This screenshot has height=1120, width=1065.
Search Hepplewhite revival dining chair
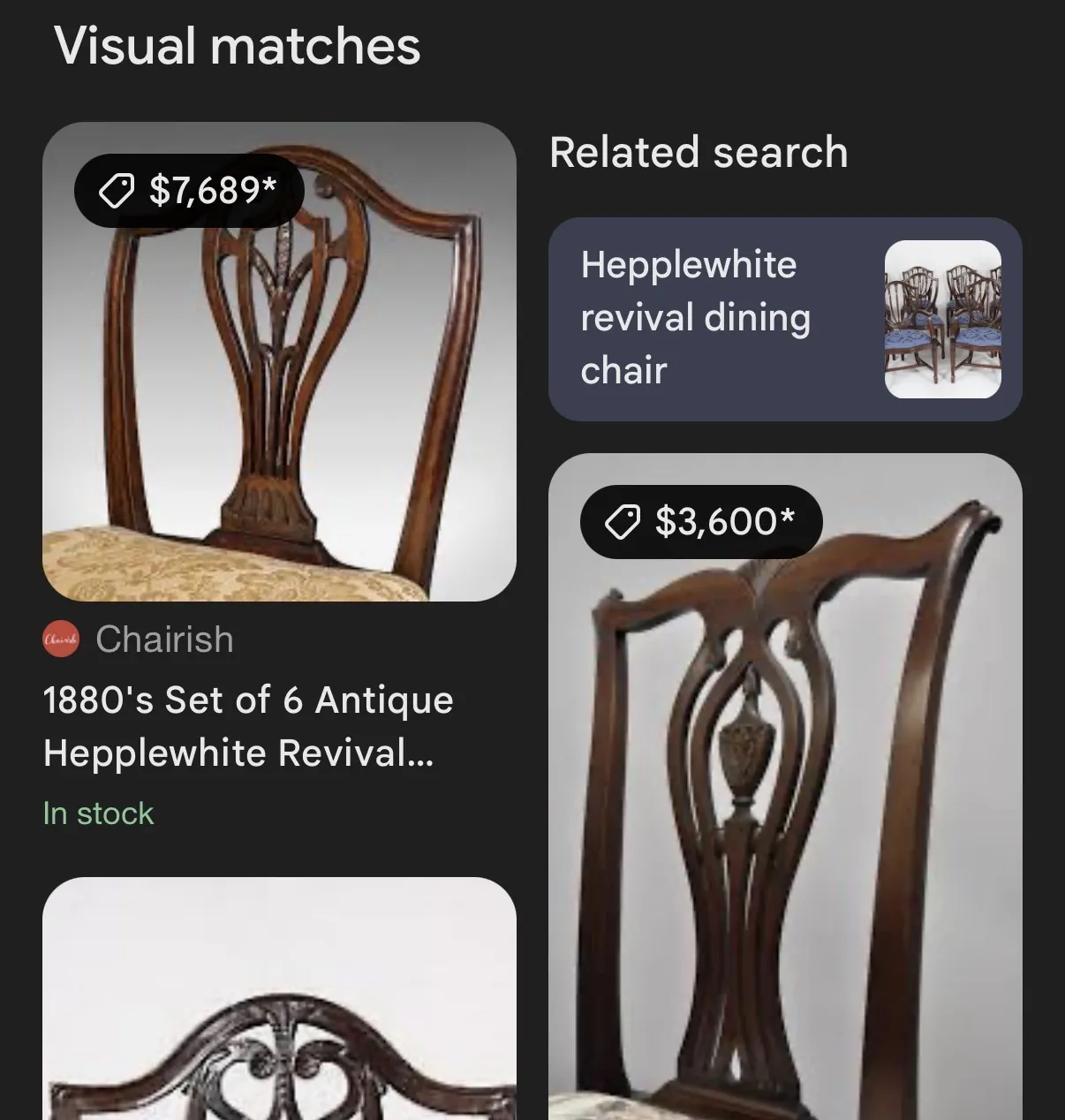[784, 319]
